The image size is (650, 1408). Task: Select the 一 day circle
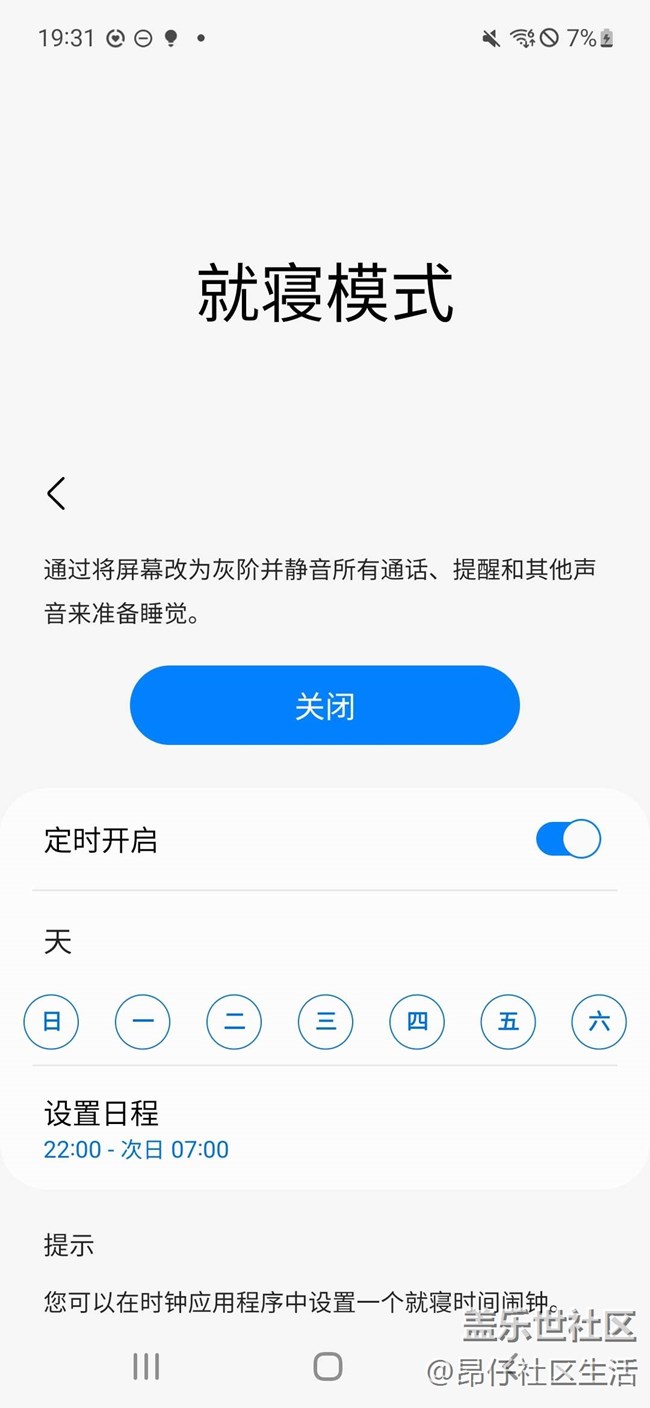click(143, 1021)
